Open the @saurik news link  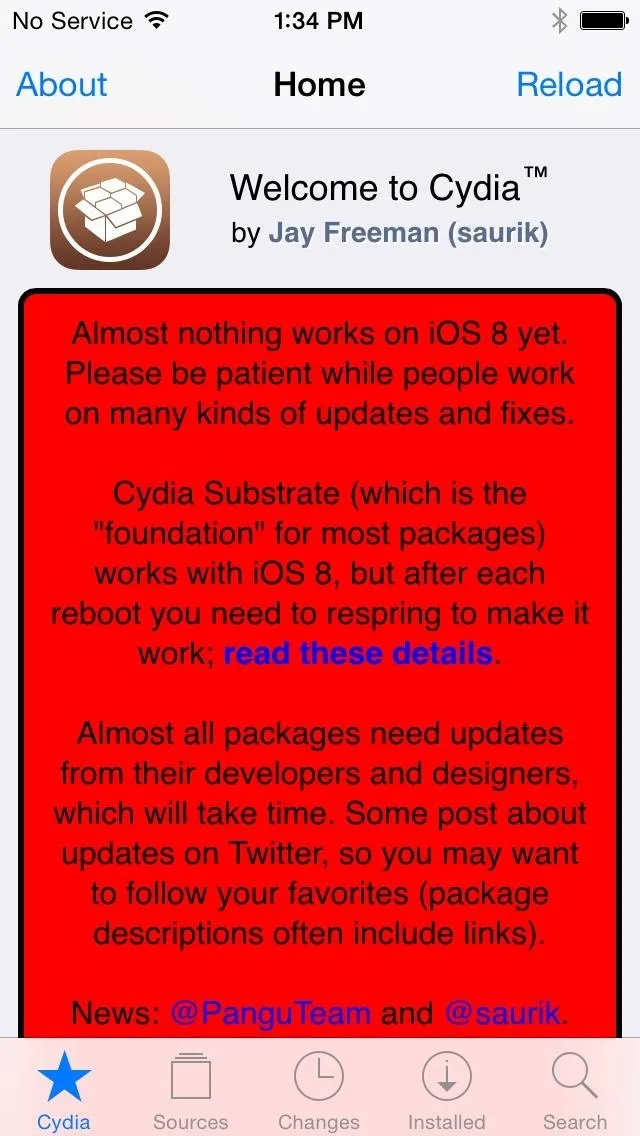pyautogui.click(x=502, y=1013)
